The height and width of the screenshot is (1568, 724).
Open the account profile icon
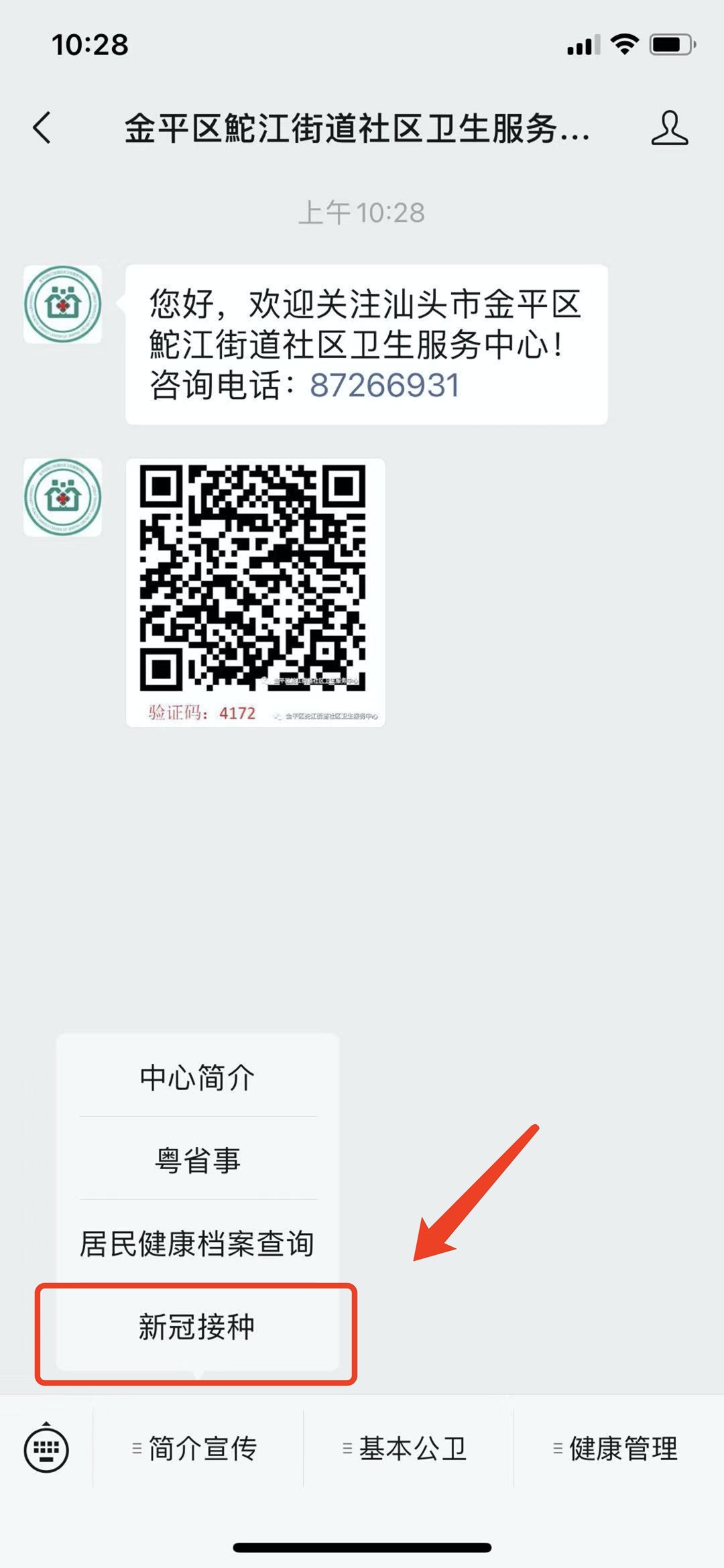click(x=669, y=128)
